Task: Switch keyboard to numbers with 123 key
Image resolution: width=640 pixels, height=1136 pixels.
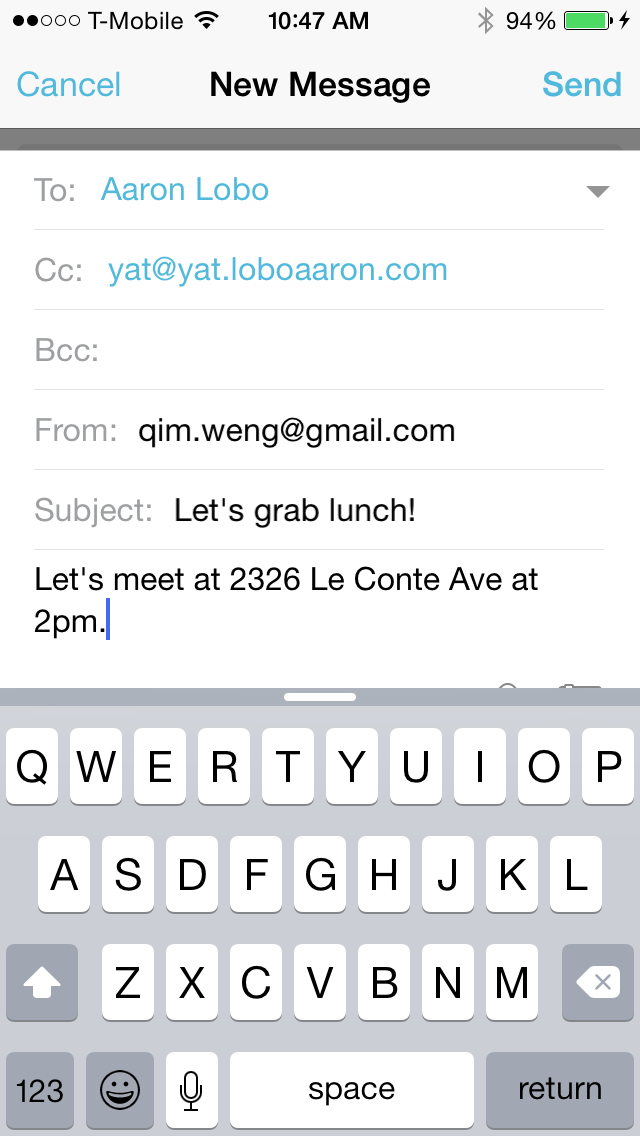Action: point(40,1089)
